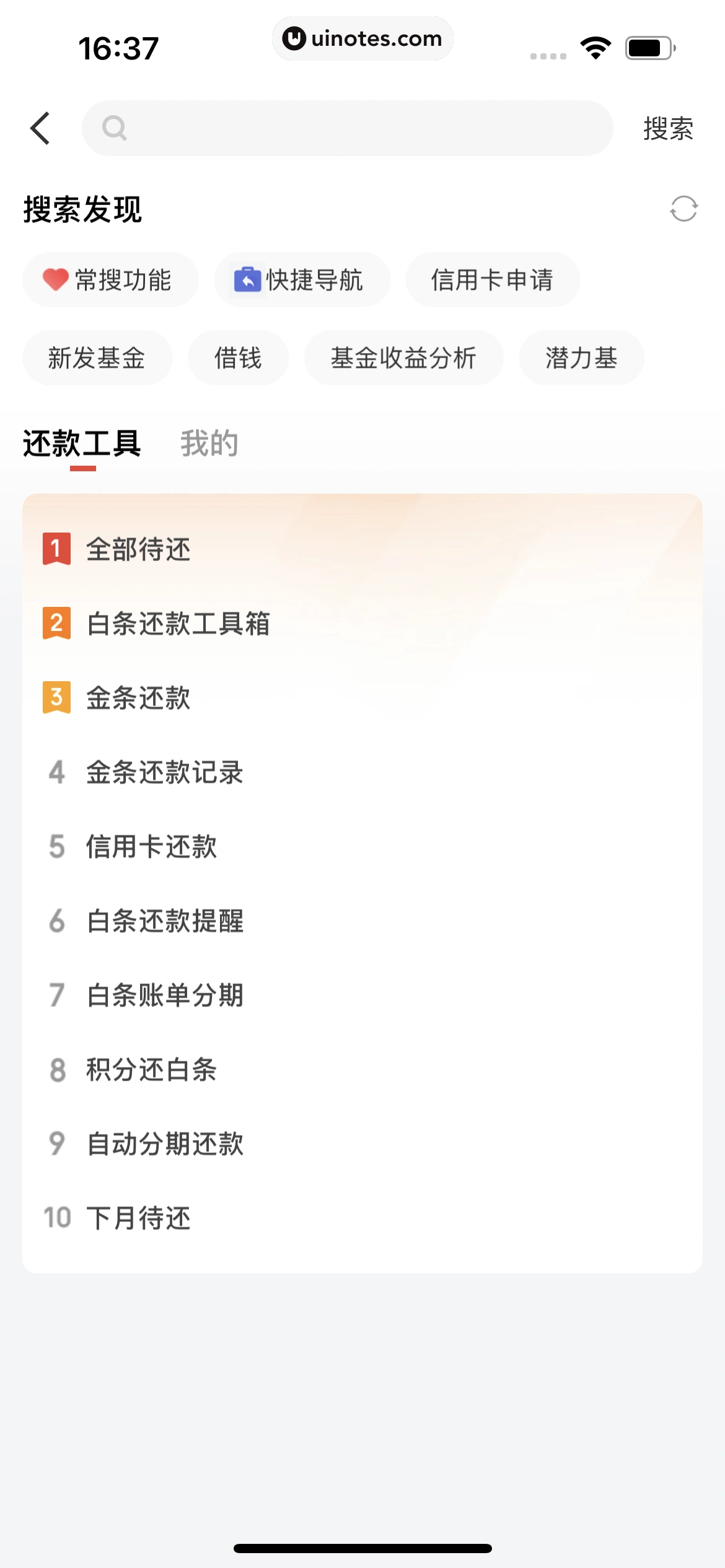Choose 白条账单分期 in the list

[165, 995]
